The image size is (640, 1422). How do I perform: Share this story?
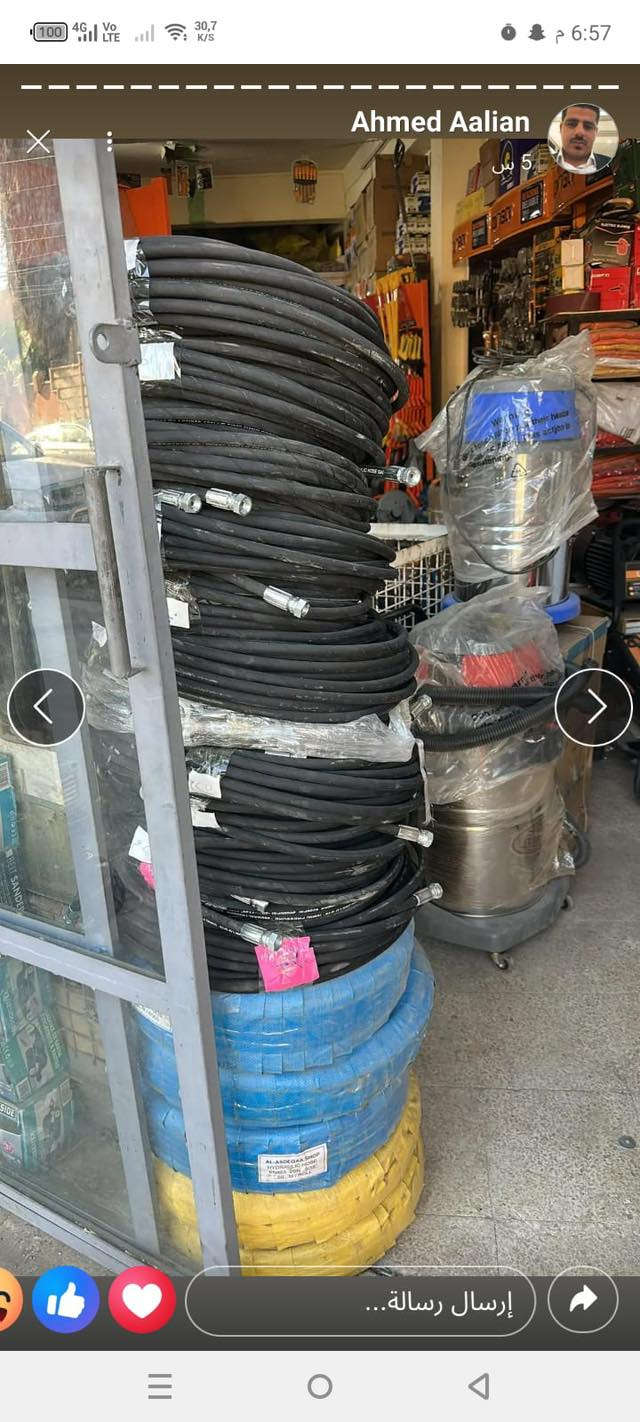(583, 1299)
